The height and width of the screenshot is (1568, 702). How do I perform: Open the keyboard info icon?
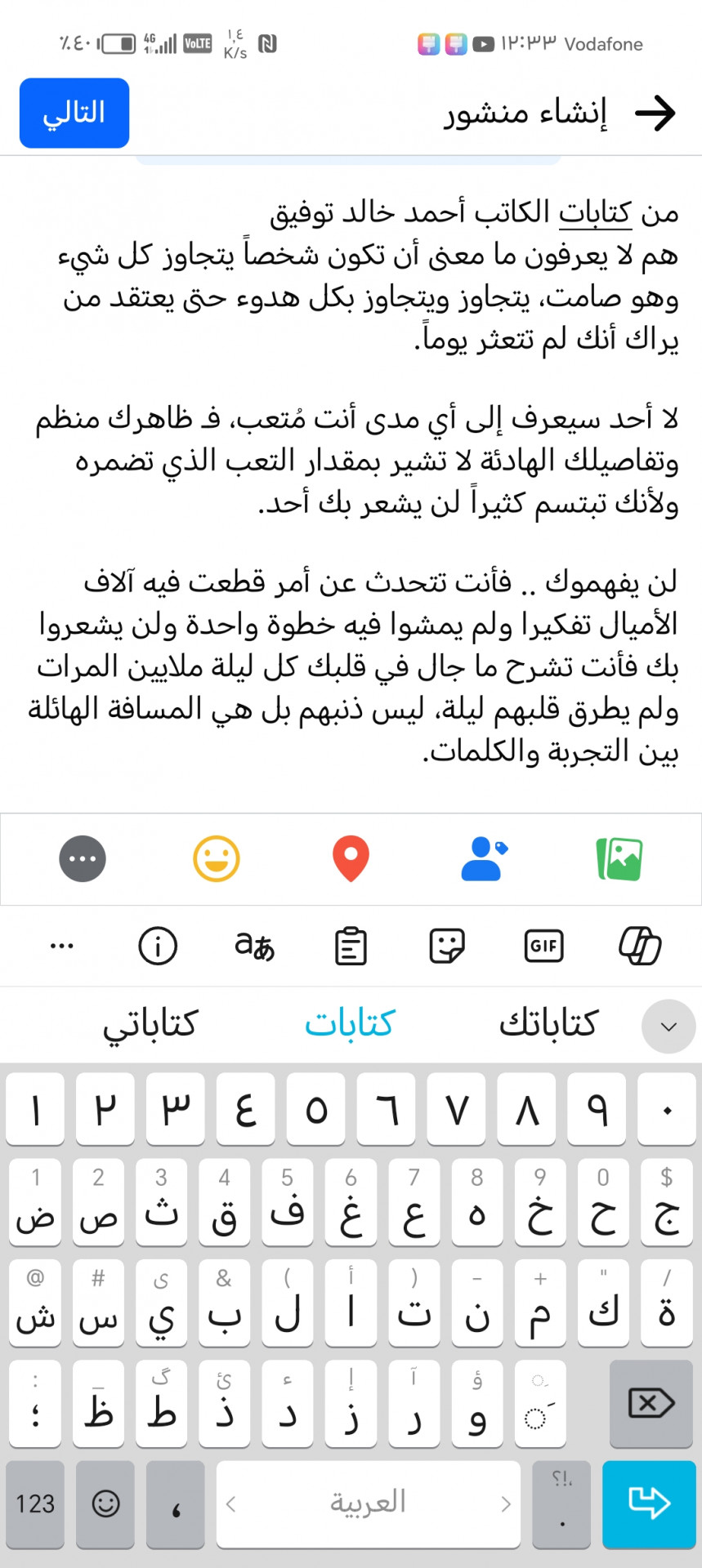pyautogui.click(x=158, y=946)
